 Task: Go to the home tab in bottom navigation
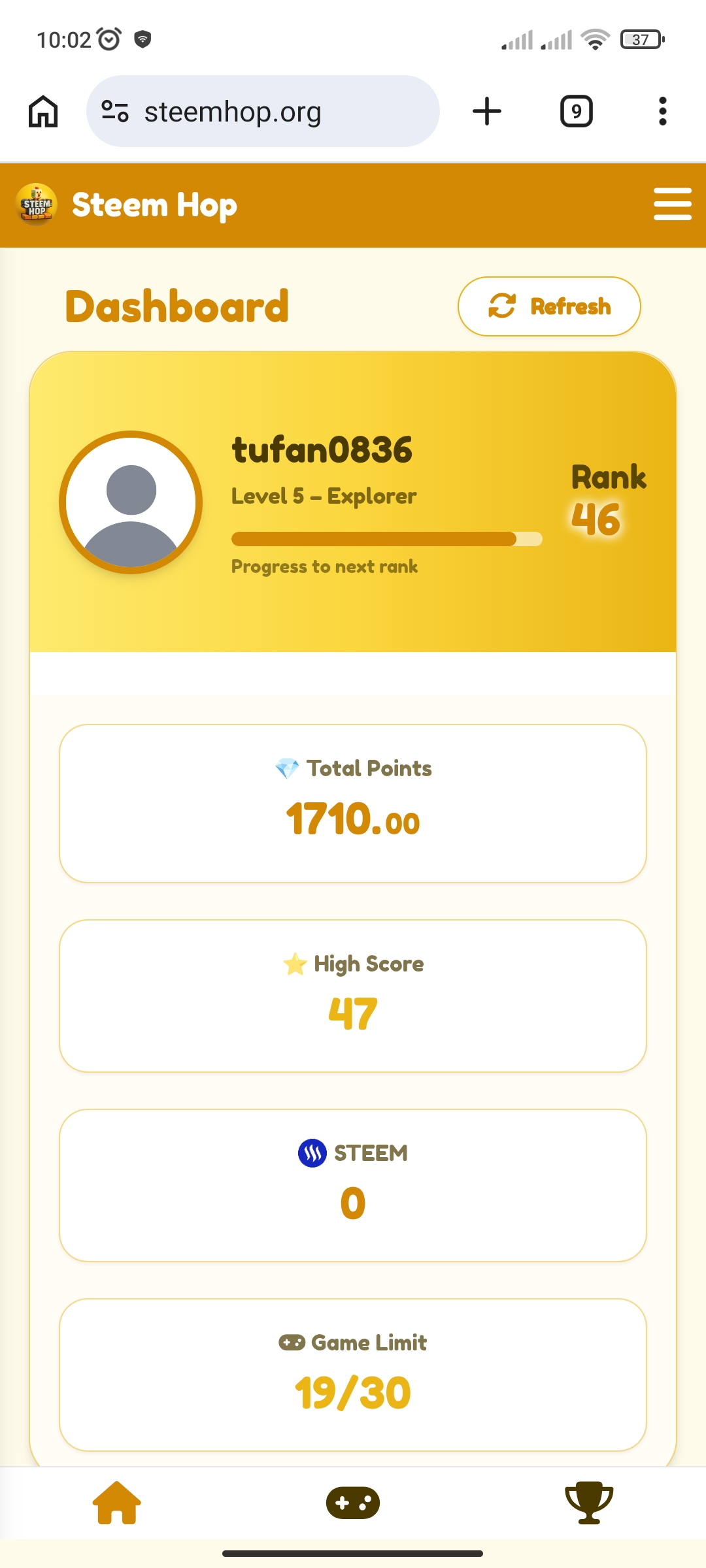(x=117, y=1503)
